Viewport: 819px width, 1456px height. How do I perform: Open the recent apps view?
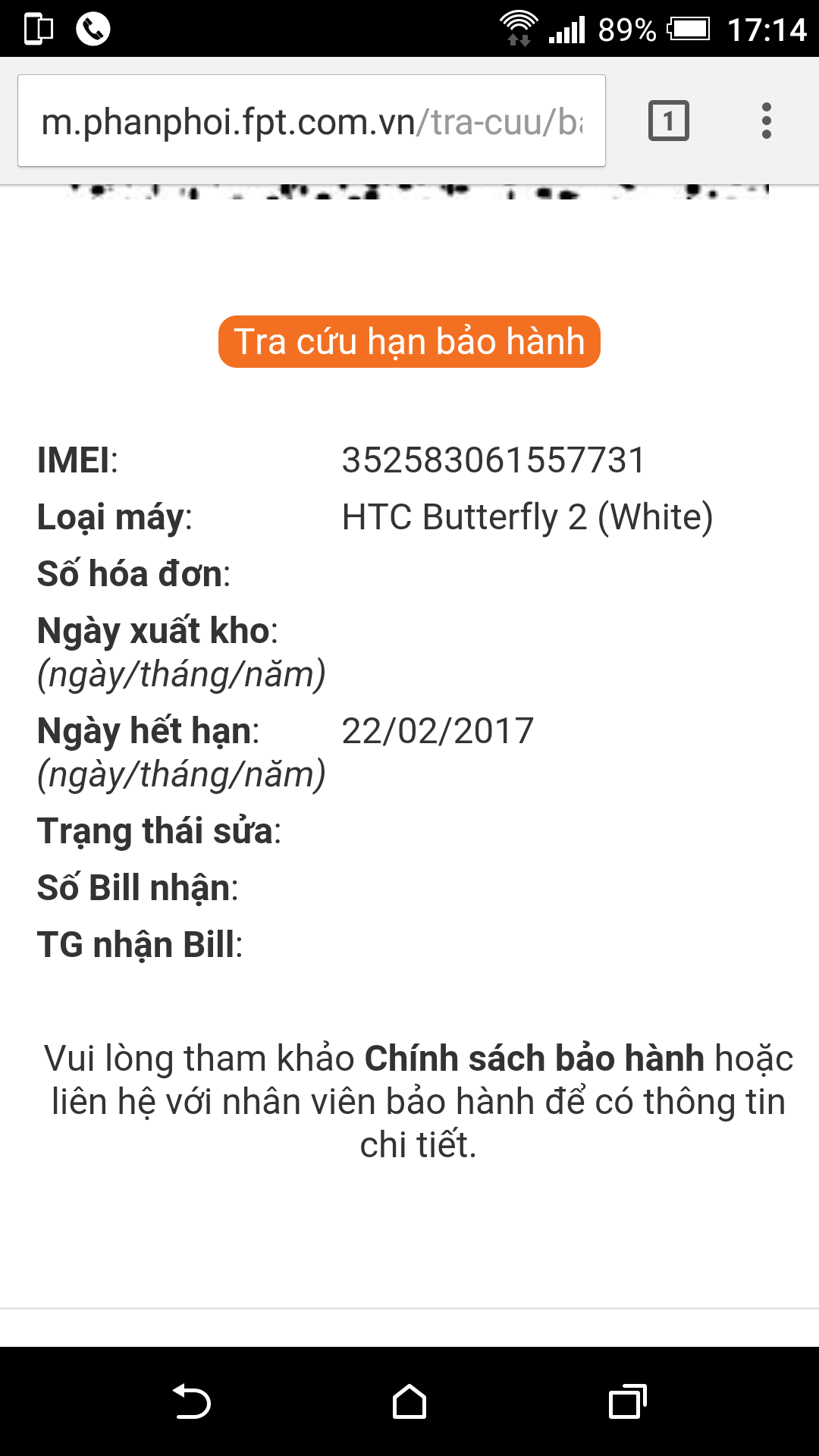pos(628,1401)
